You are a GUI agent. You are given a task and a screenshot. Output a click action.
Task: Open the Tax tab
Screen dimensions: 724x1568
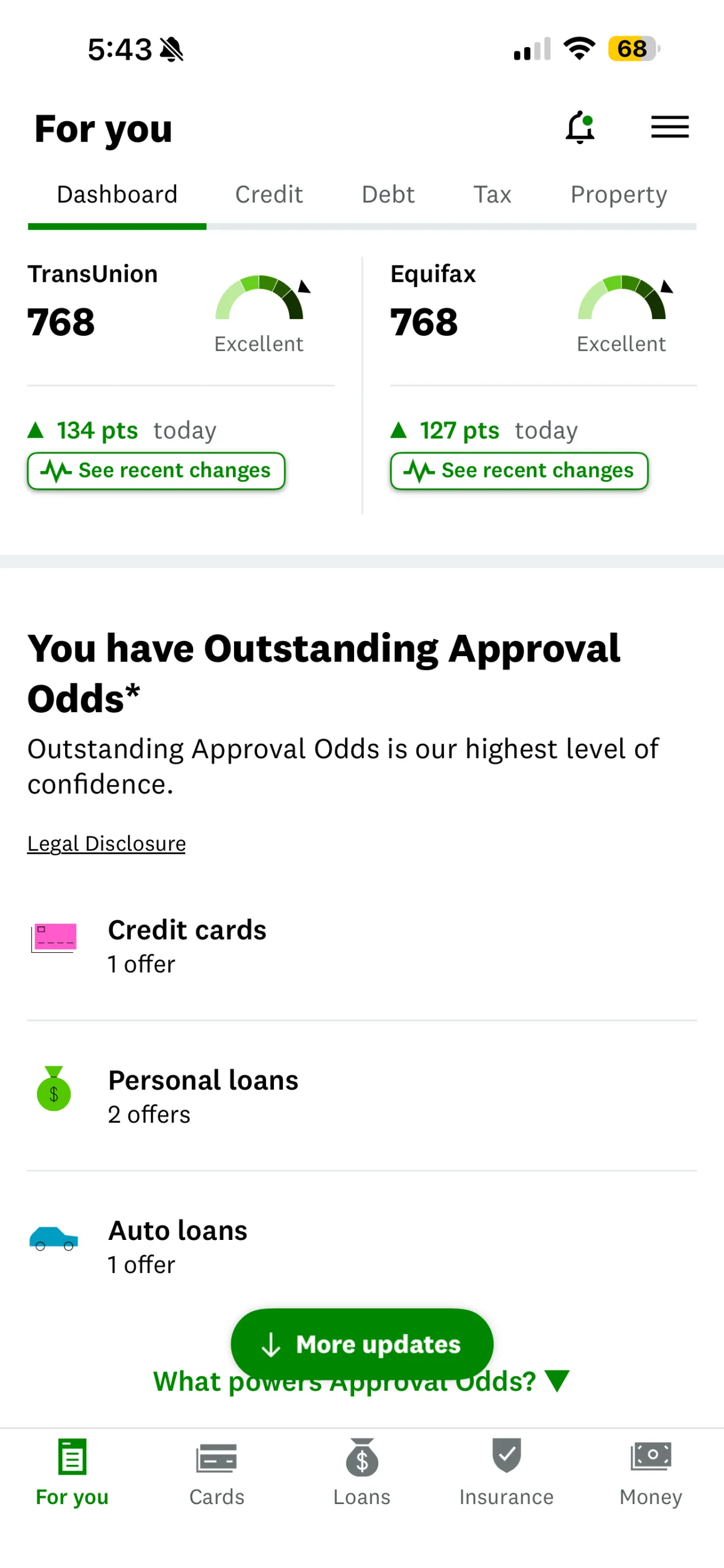click(492, 195)
